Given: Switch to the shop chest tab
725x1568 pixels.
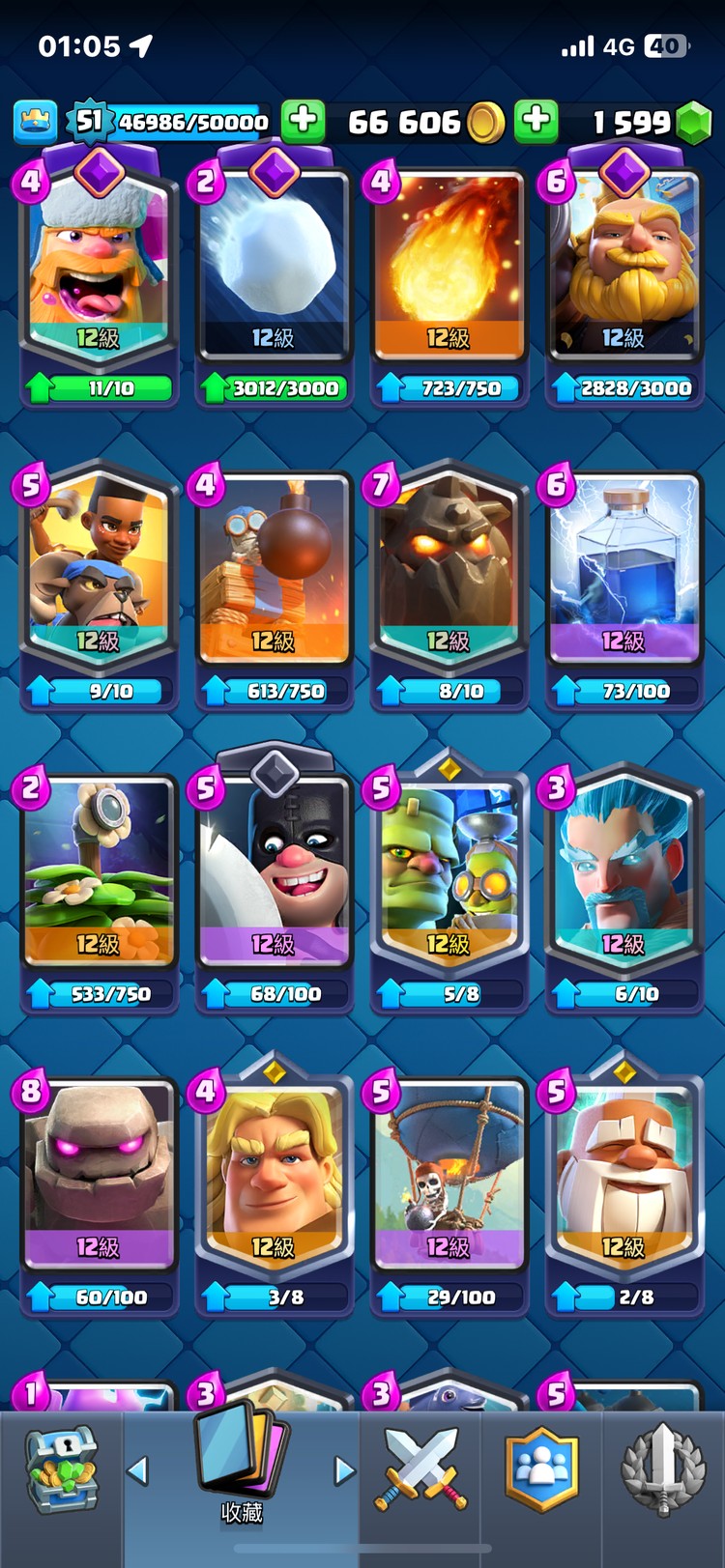Looking at the screenshot, I should click(x=60, y=1470).
